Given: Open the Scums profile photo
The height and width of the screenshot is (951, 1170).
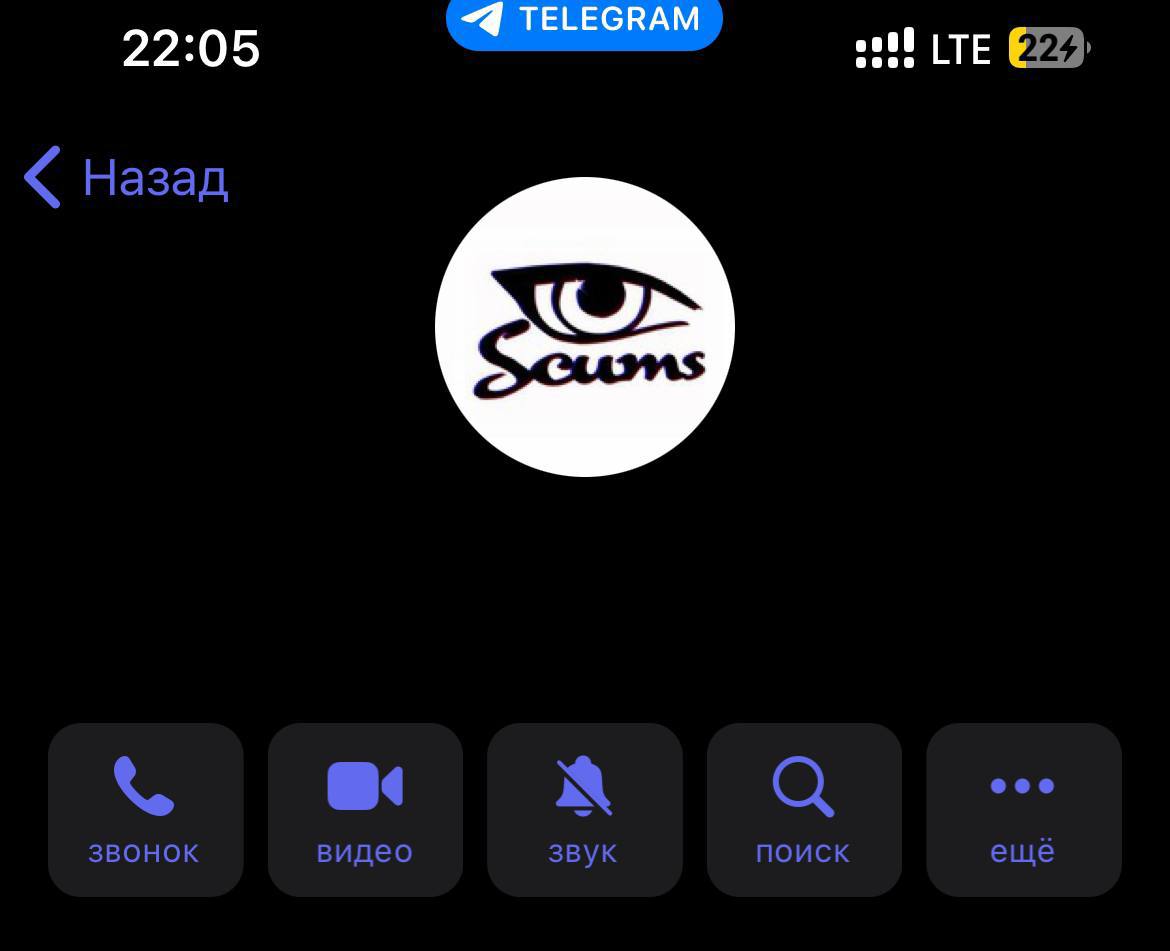Looking at the screenshot, I should coord(585,327).
